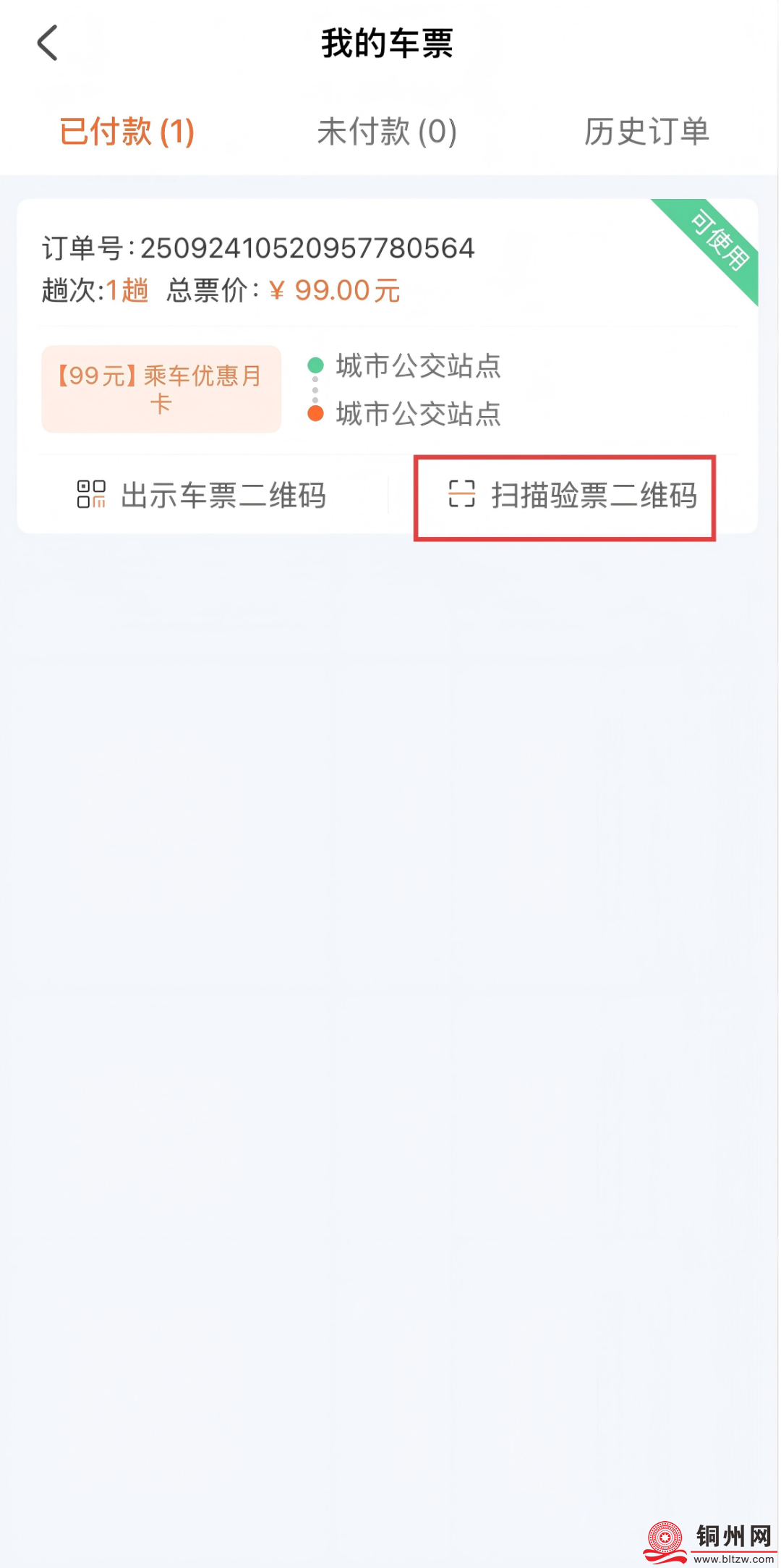Open the 99元 乘车优惠月卡 order card
Viewport: 781px width, 1568px height.
coord(161,389)
